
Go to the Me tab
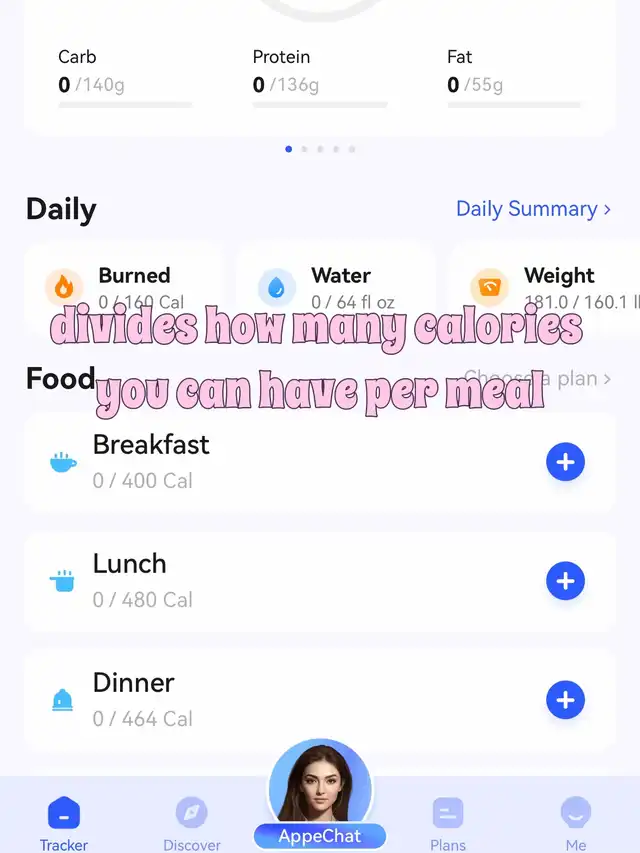click(575, 823)
